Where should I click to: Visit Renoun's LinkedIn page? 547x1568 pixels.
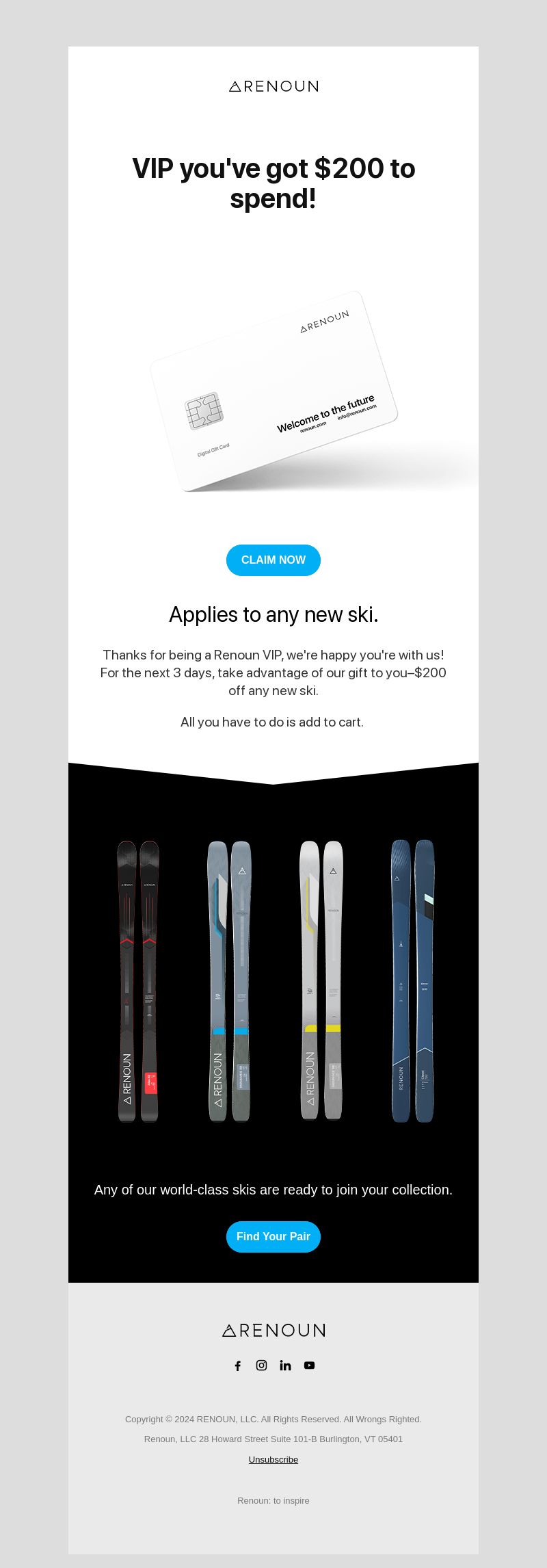coord(285,1365)
